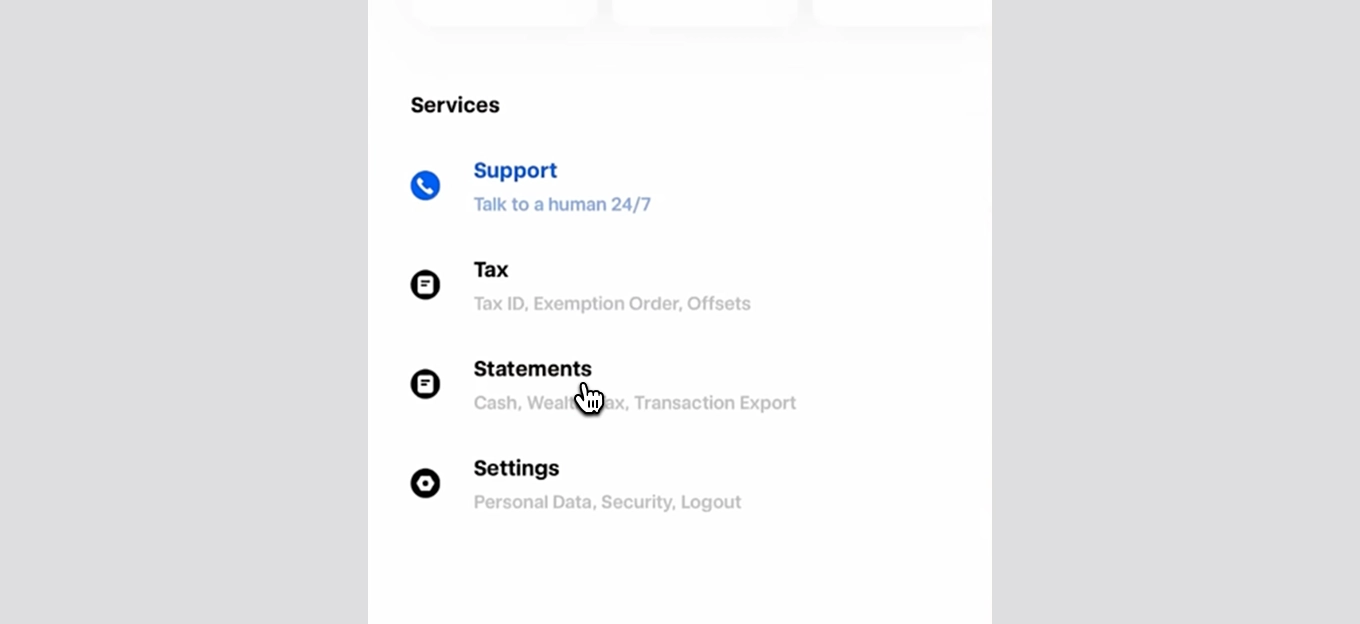1360x624 pixels.
Task: Open Support to talk to a human
Action: tap(515, 172)
